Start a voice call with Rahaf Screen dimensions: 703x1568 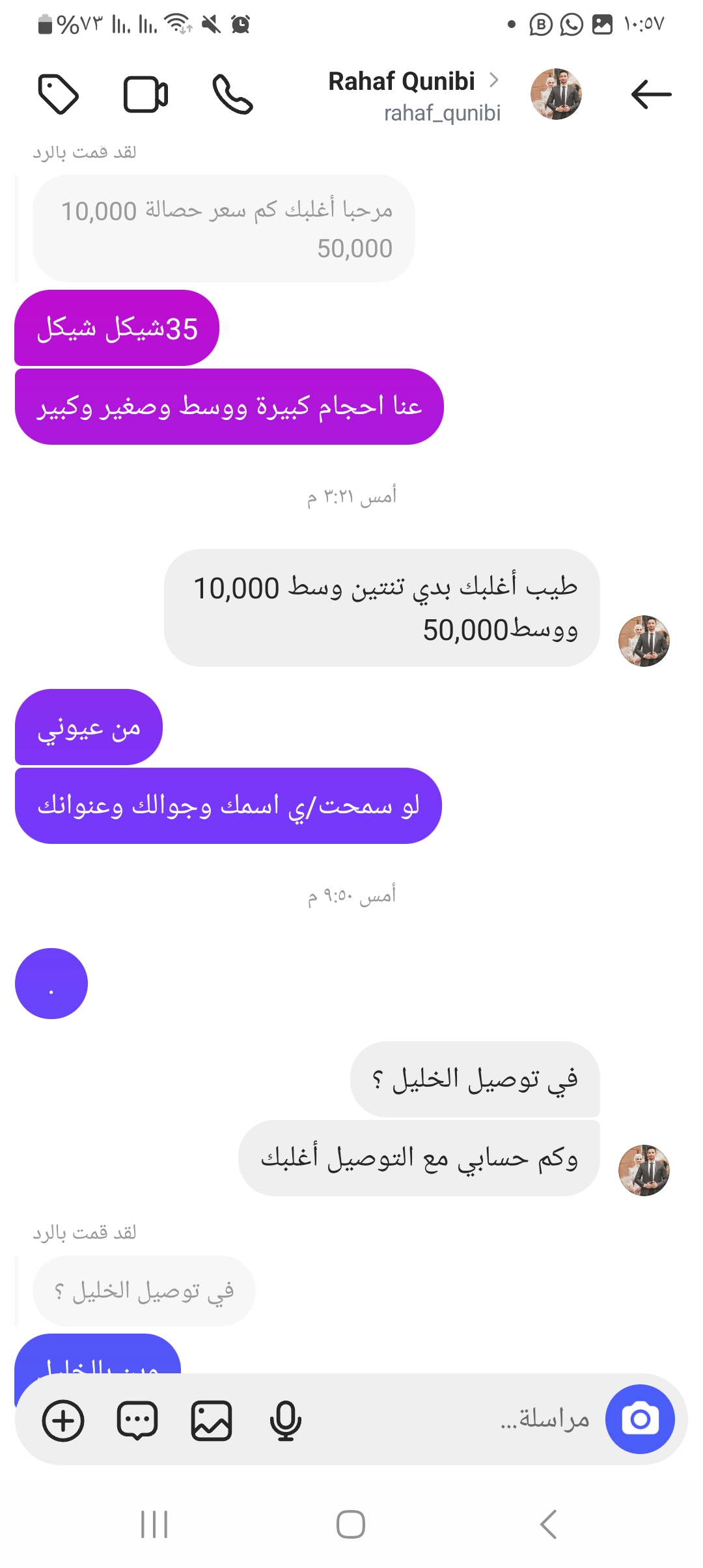pos(232,95)
